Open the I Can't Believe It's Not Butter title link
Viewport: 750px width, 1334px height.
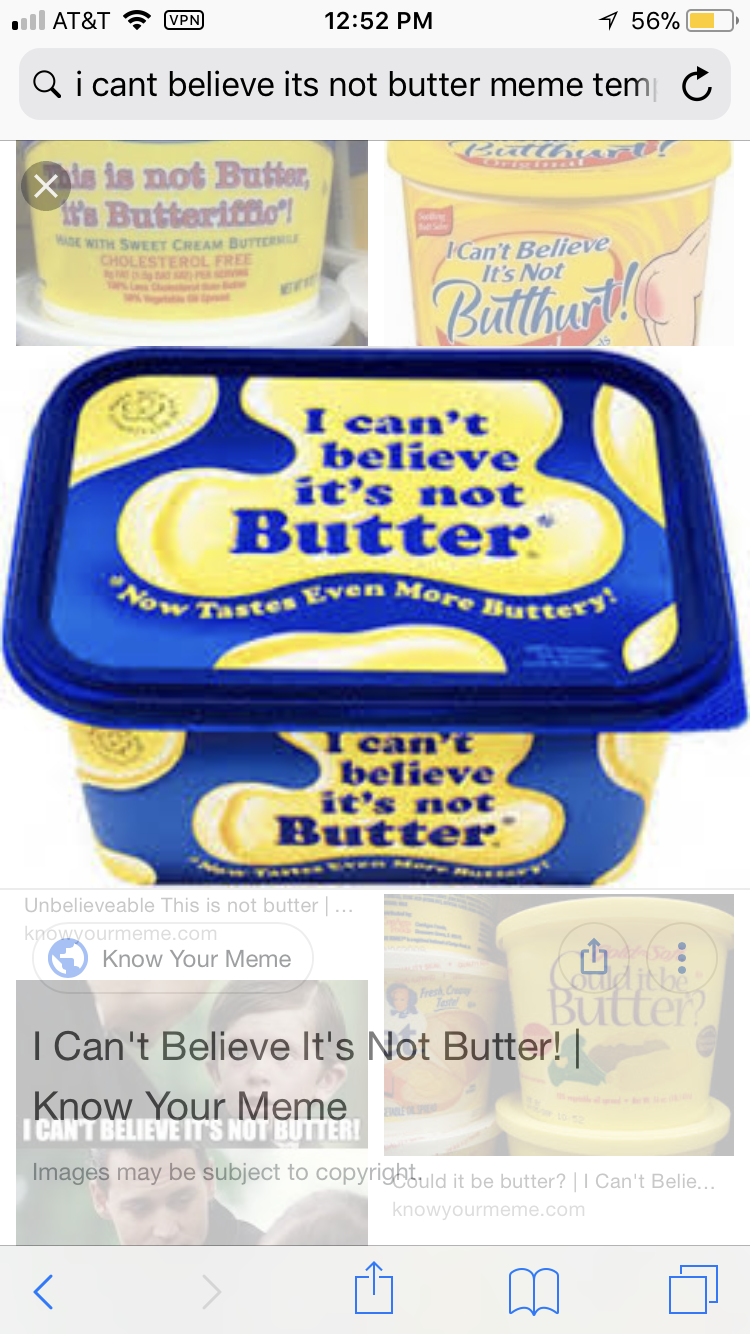click(307, 1076)
